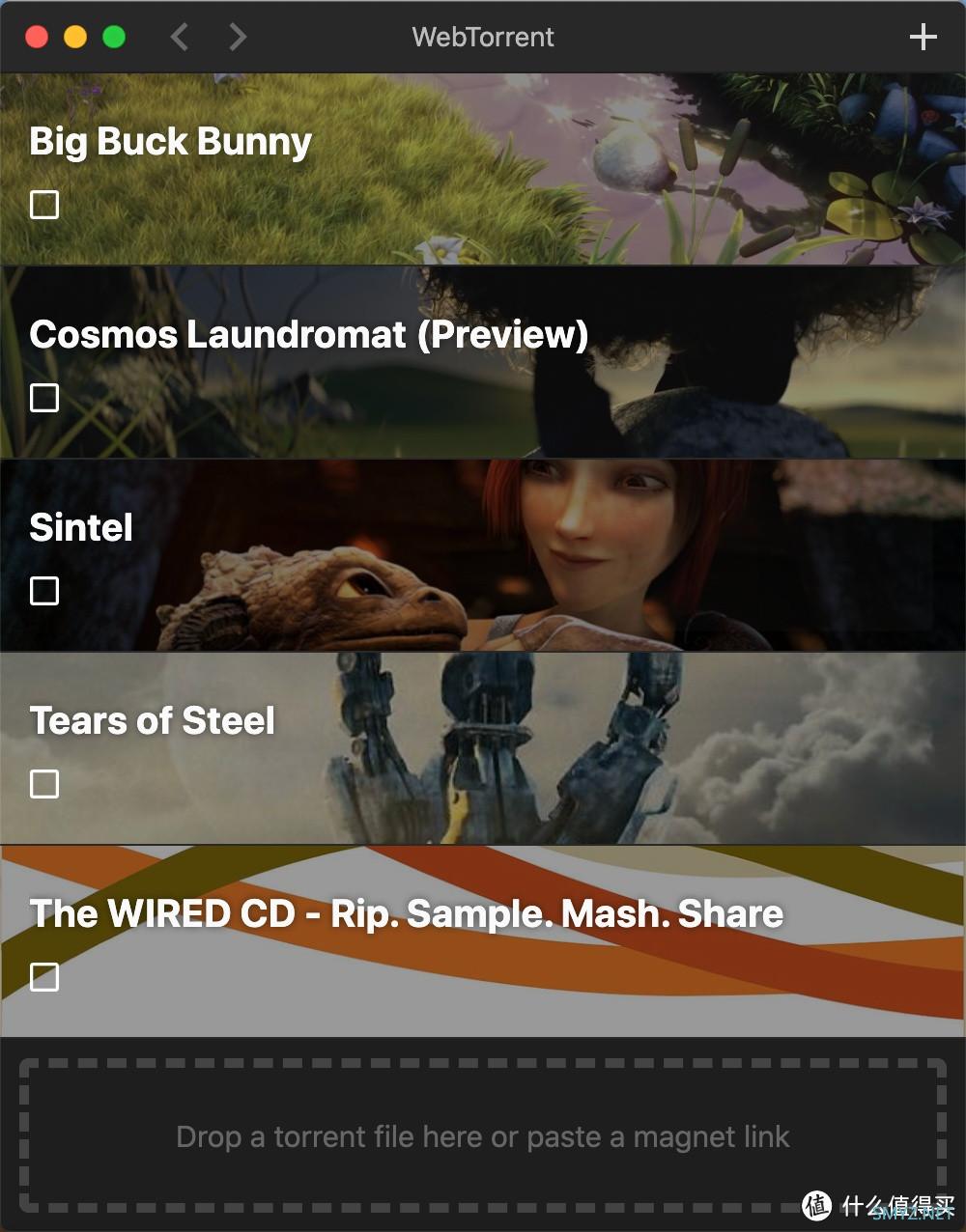Check the Cosmos Laundromat checkbox

44,398
